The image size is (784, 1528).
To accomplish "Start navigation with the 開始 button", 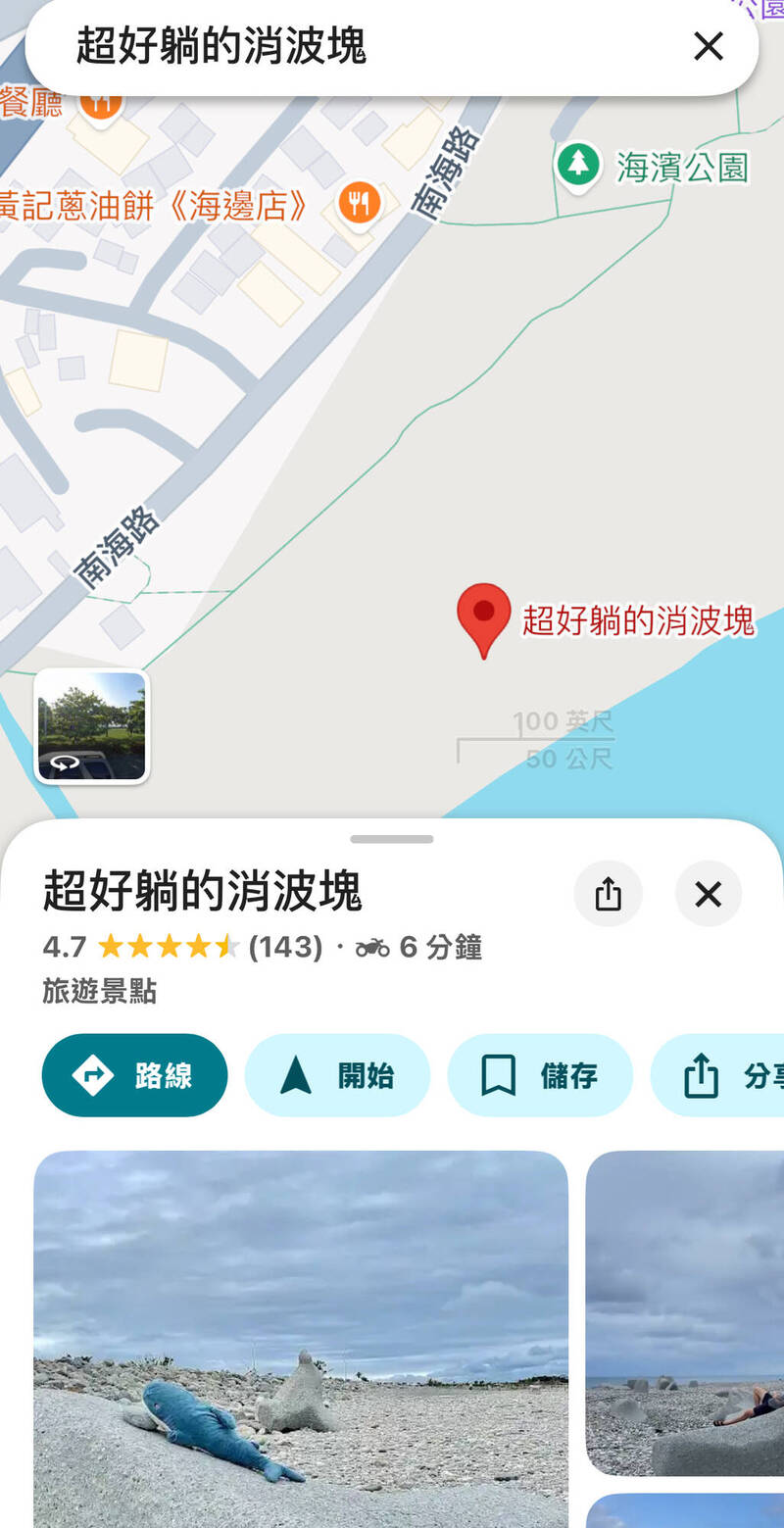I will point(337,1075).
